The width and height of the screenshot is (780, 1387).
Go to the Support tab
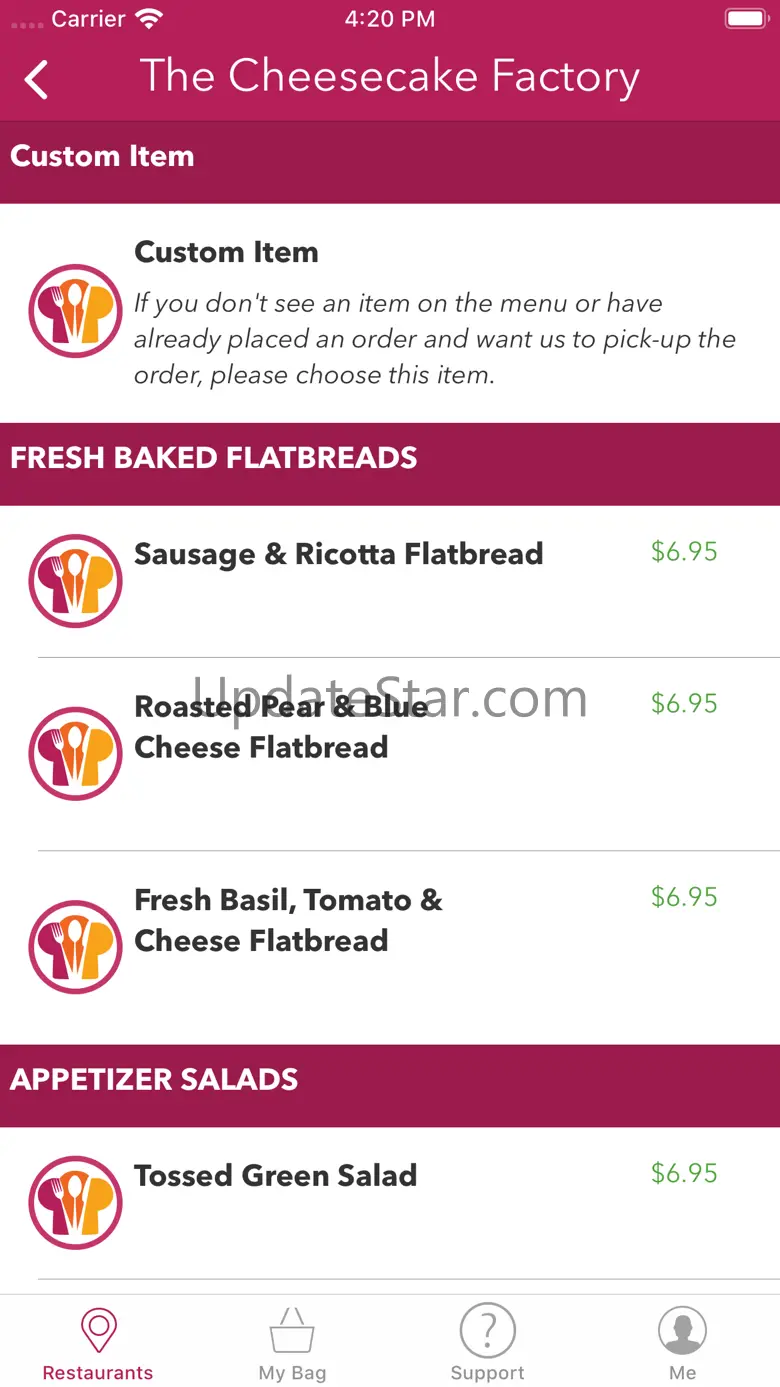pyautogui.click(x=487, y=1343)
